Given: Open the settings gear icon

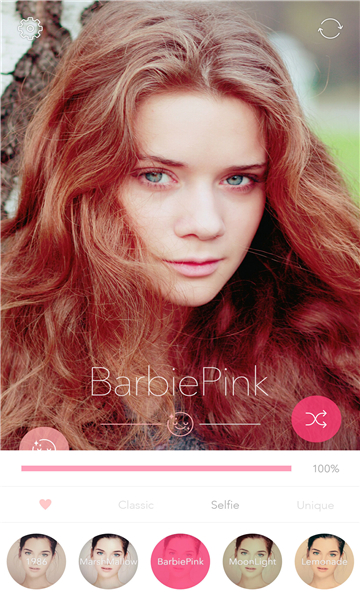Looking at the screenshot, I should [x=30, y=28].
